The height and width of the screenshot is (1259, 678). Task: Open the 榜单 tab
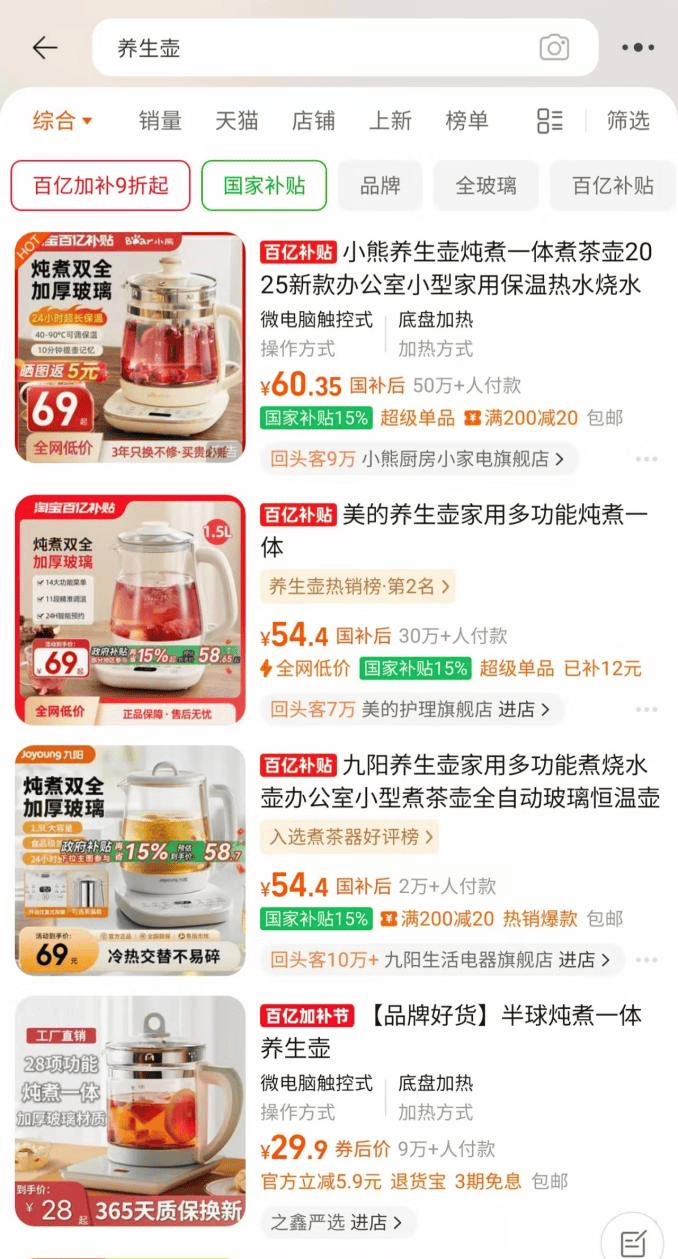pos(467,121)
